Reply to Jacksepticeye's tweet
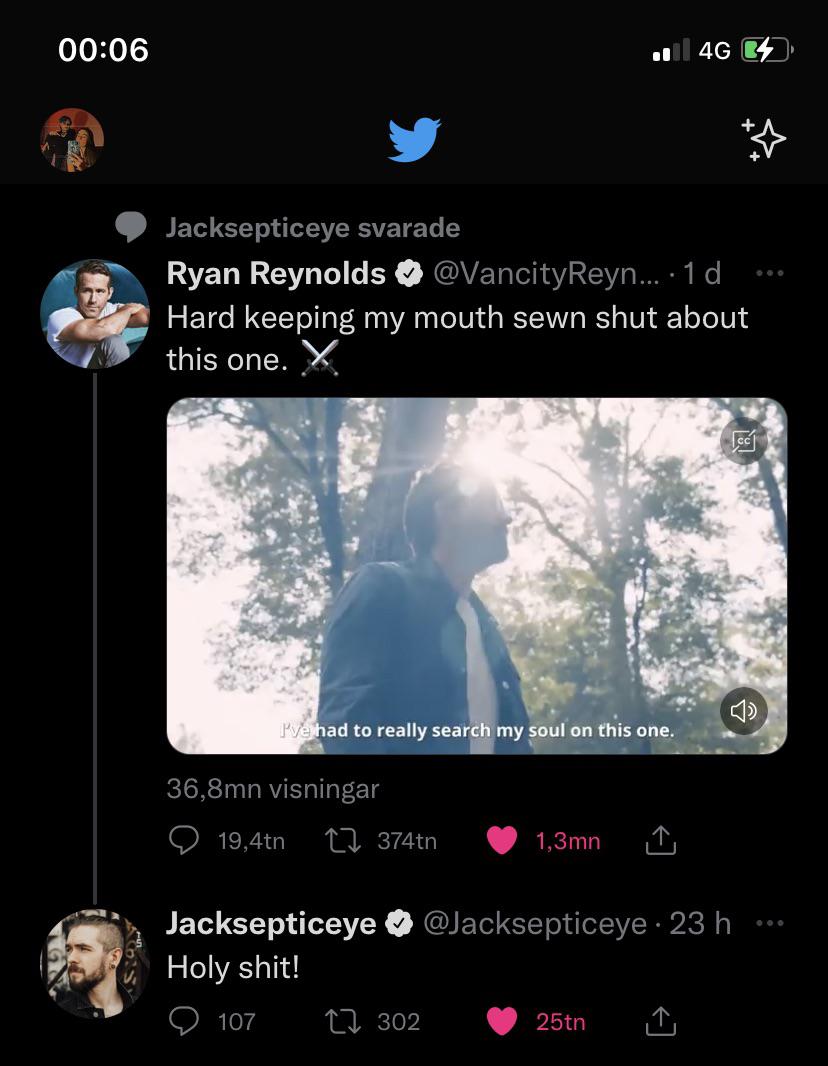This screenshot has width=828, height=1066. tap(184, 1021)
